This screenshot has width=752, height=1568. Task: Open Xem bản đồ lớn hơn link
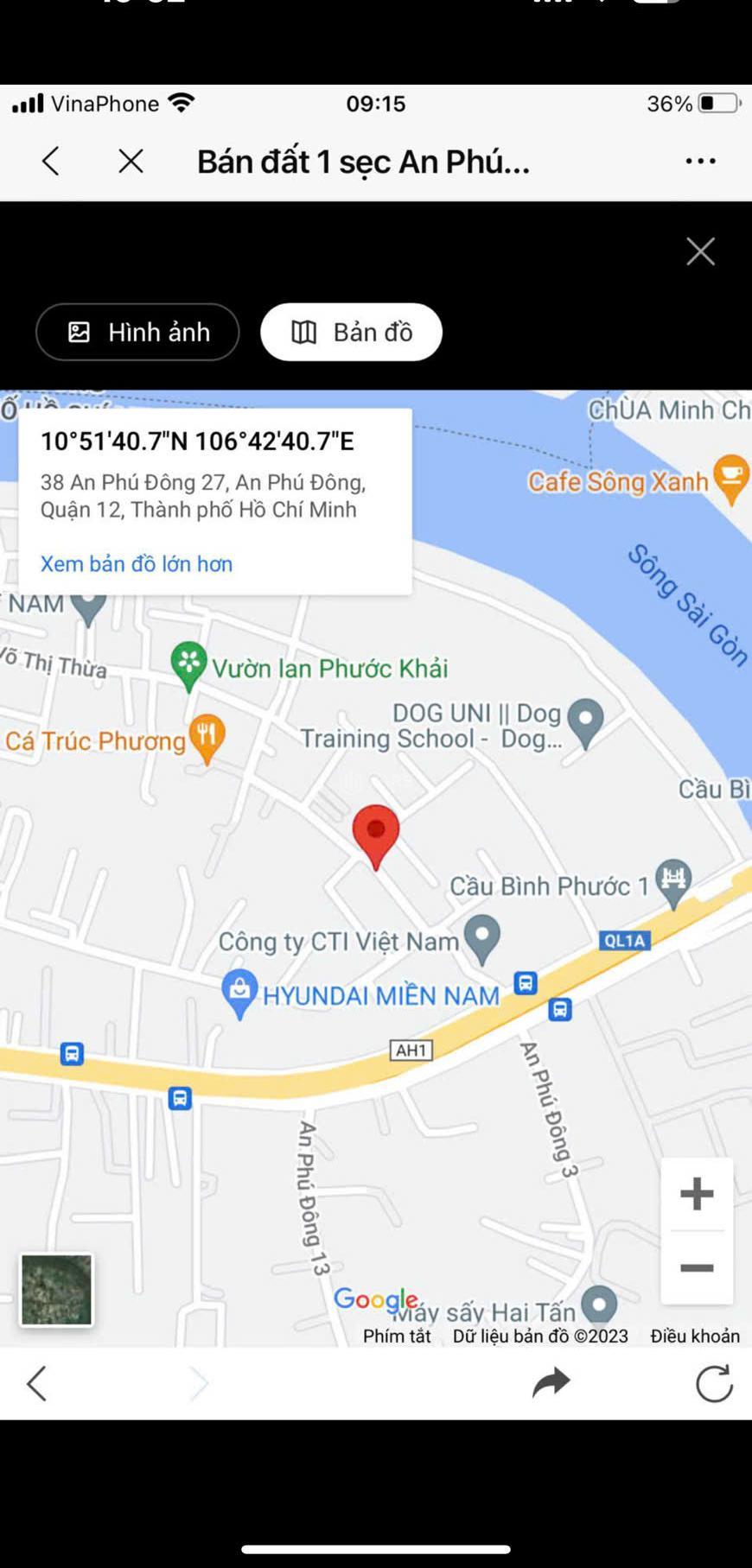point(137,563)
